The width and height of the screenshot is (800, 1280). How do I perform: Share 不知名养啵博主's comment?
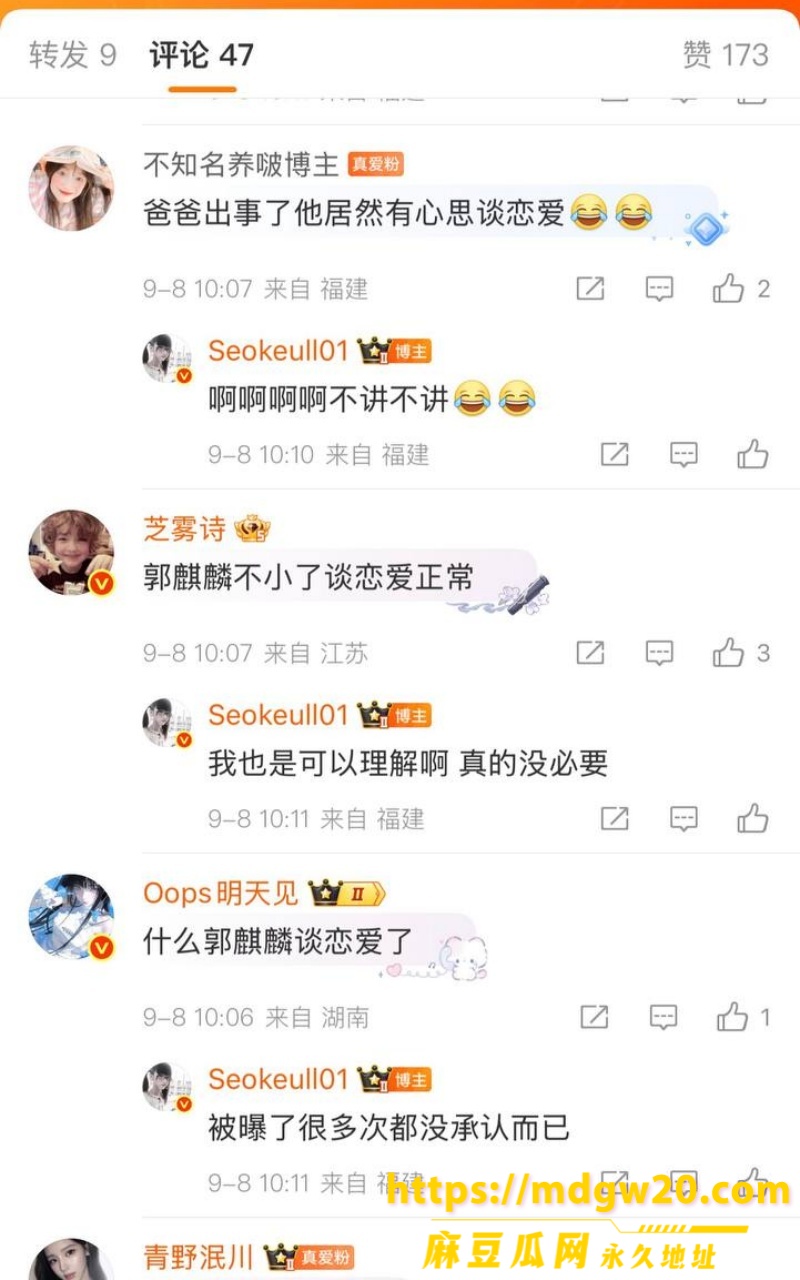tap(590, 289)
